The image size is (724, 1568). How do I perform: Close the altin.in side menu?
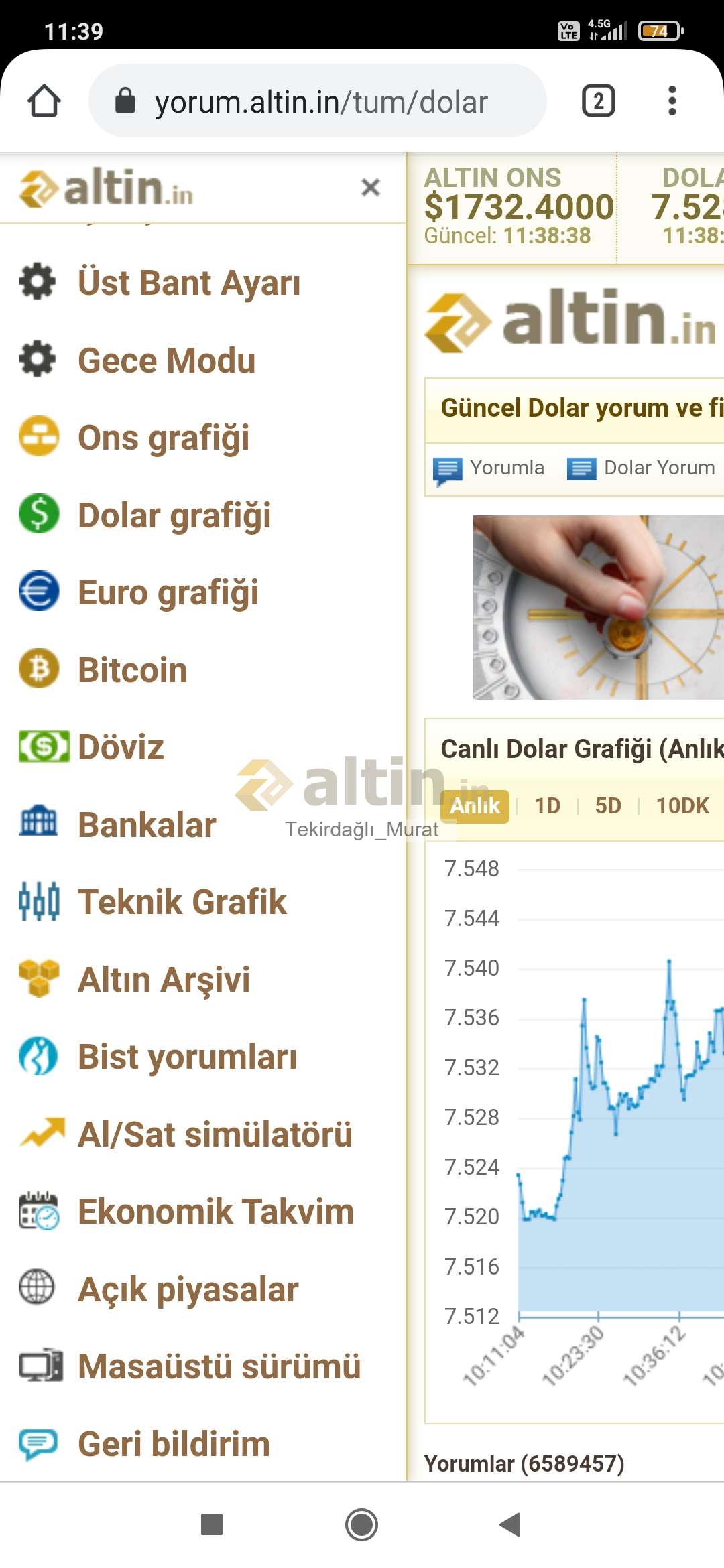[x=371, y=187]
